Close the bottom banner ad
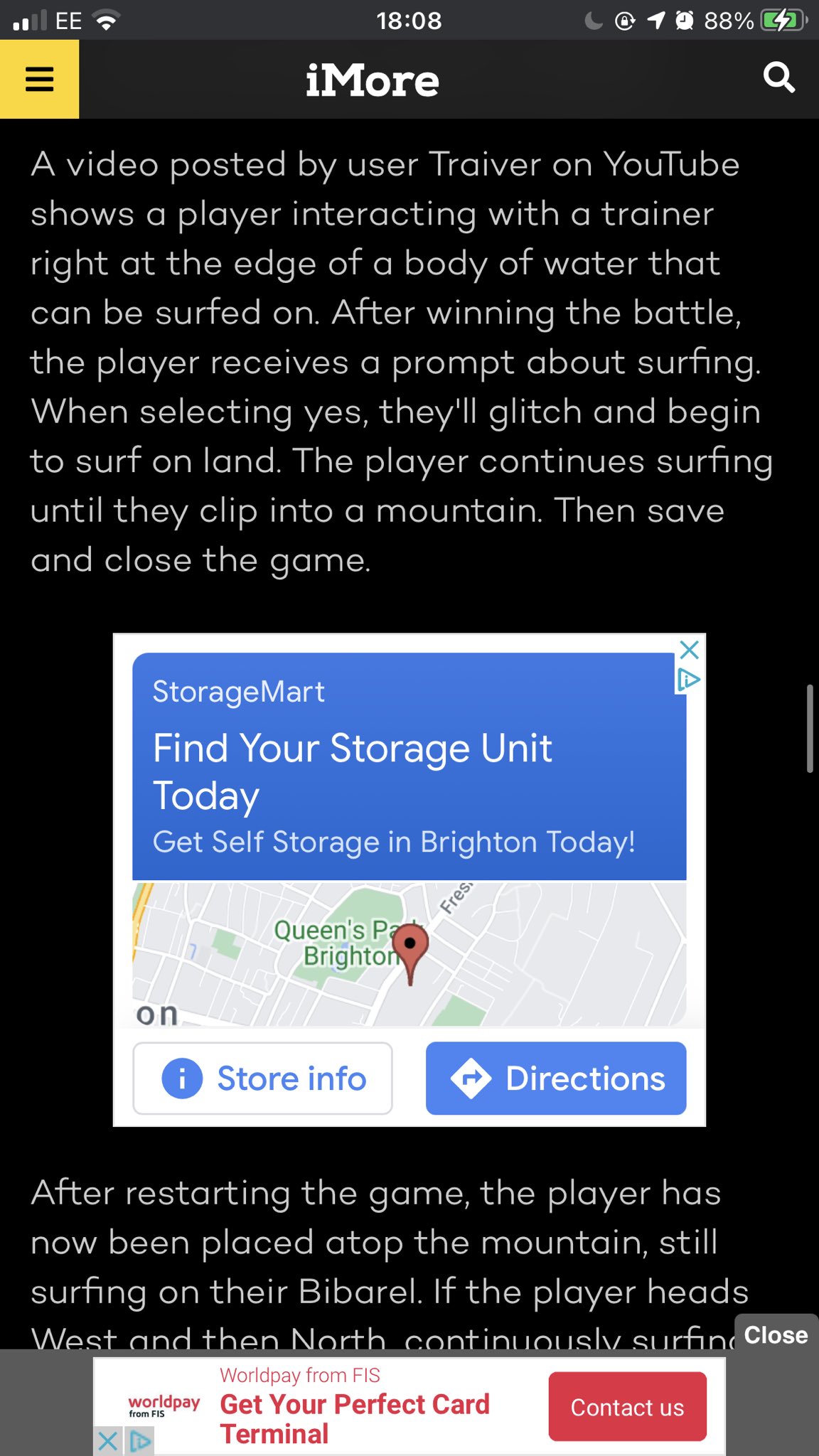The width and height of the screenshot is (819, 1456). [x=776, y=1334]
